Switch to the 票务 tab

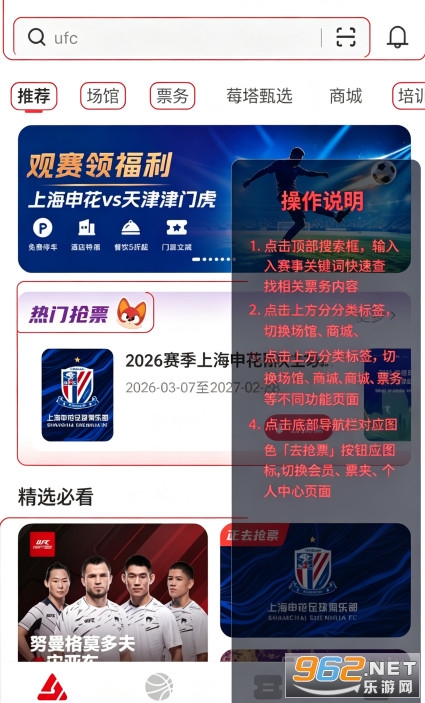(172, 96)
